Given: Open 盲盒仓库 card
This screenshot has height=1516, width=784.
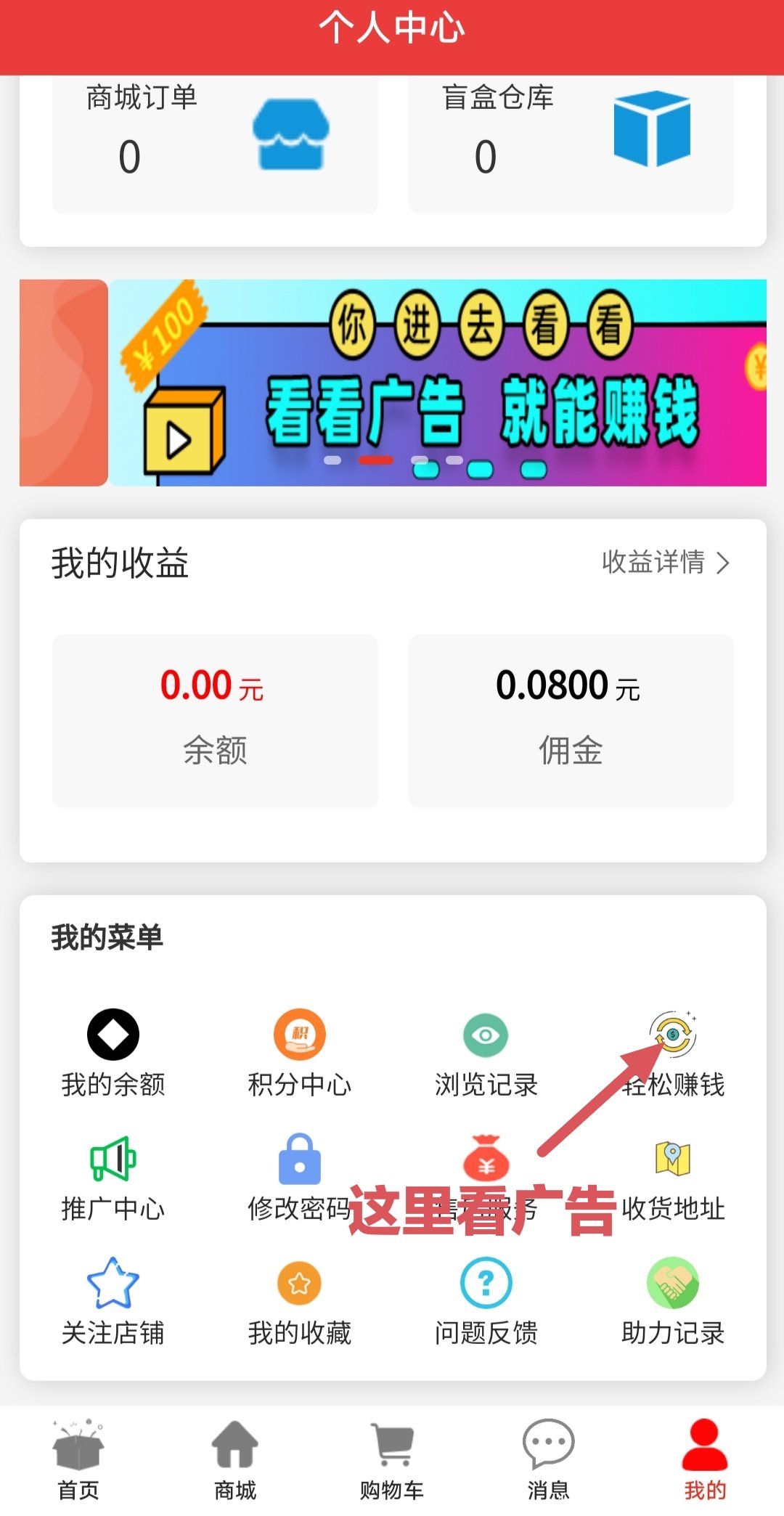Looking at the screenshot, I should click(x=571, y=144).
